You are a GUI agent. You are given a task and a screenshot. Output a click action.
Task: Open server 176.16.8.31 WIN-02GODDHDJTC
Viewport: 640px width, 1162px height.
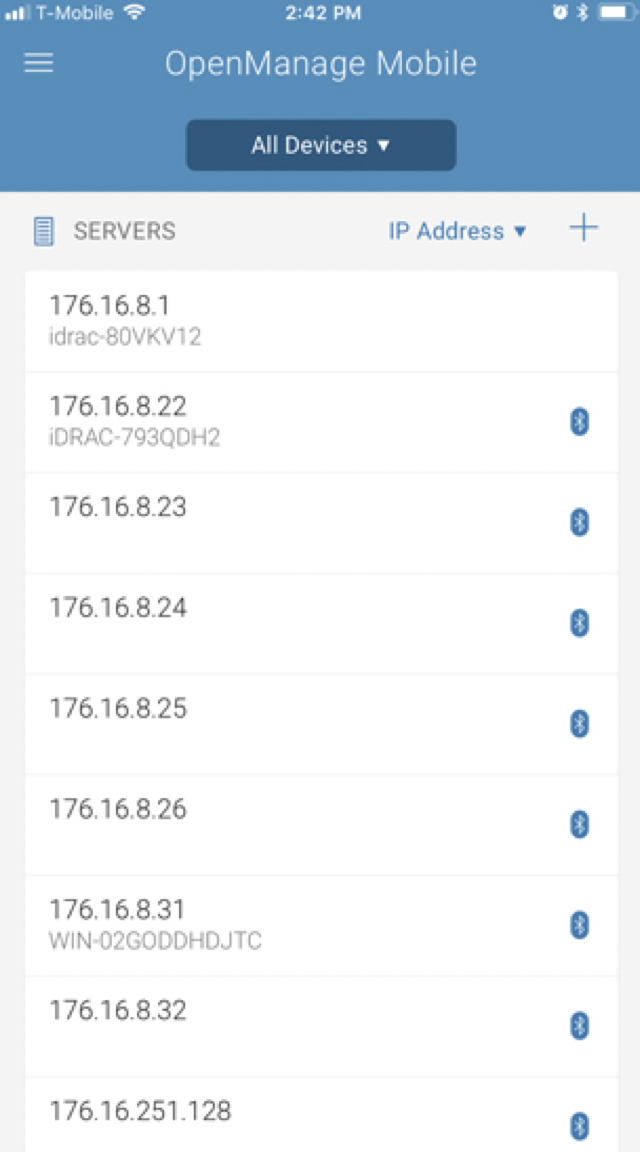point(321,926)
